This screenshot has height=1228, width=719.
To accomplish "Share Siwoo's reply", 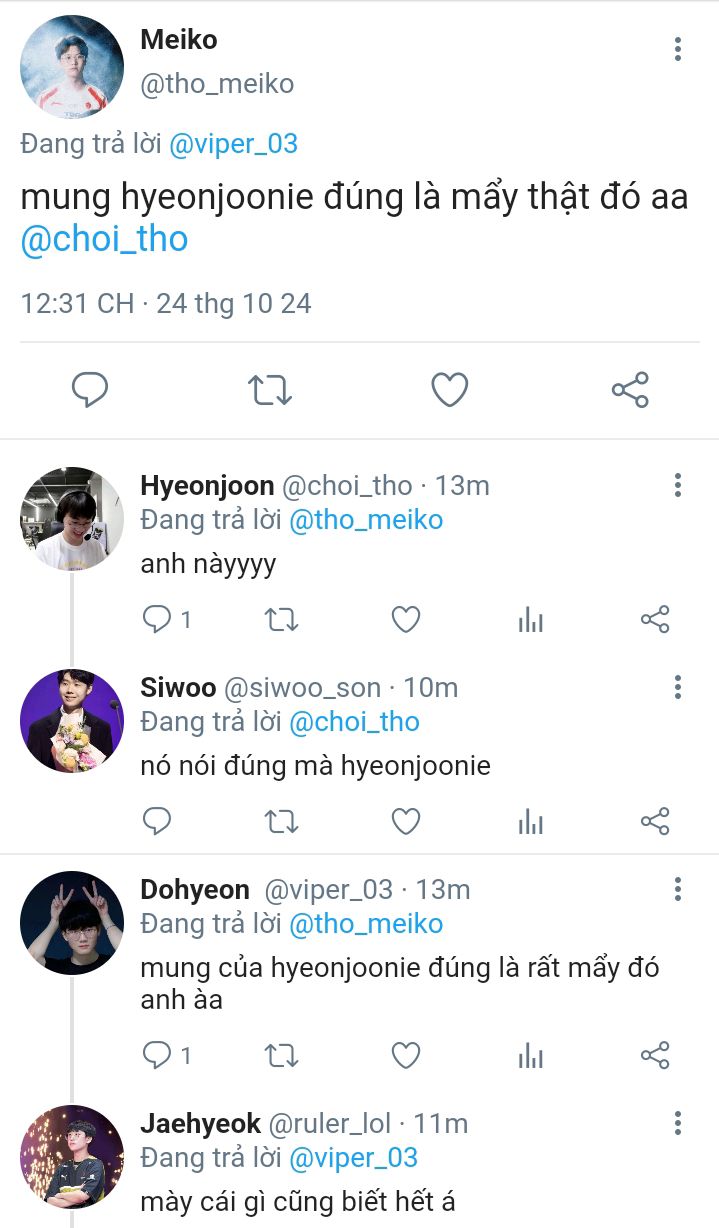I will (654, 822).
